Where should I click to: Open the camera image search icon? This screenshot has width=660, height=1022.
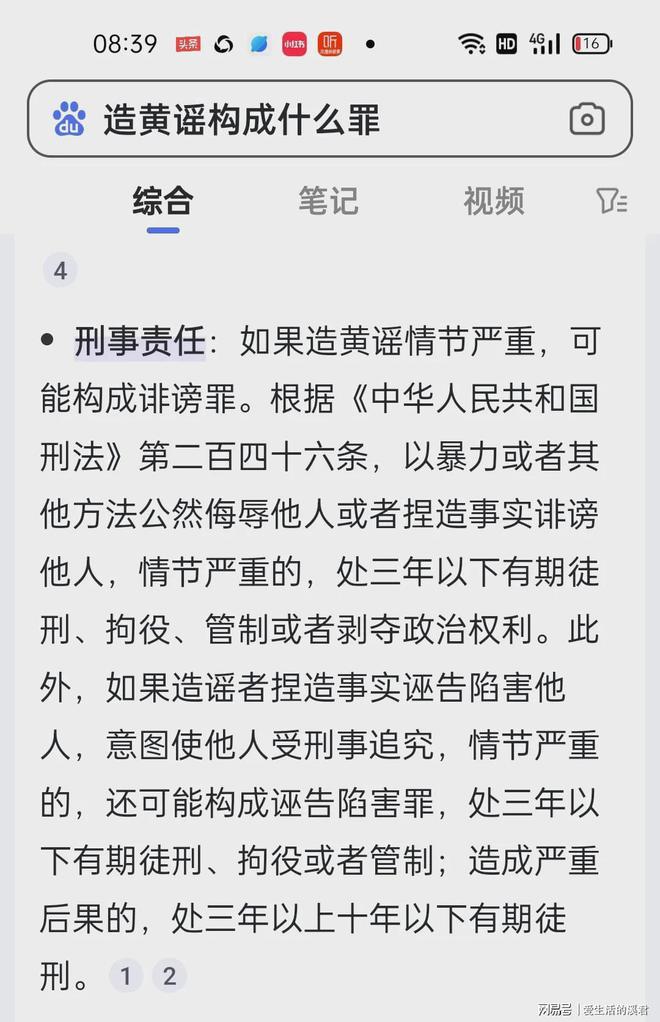[x=587, y=119]
